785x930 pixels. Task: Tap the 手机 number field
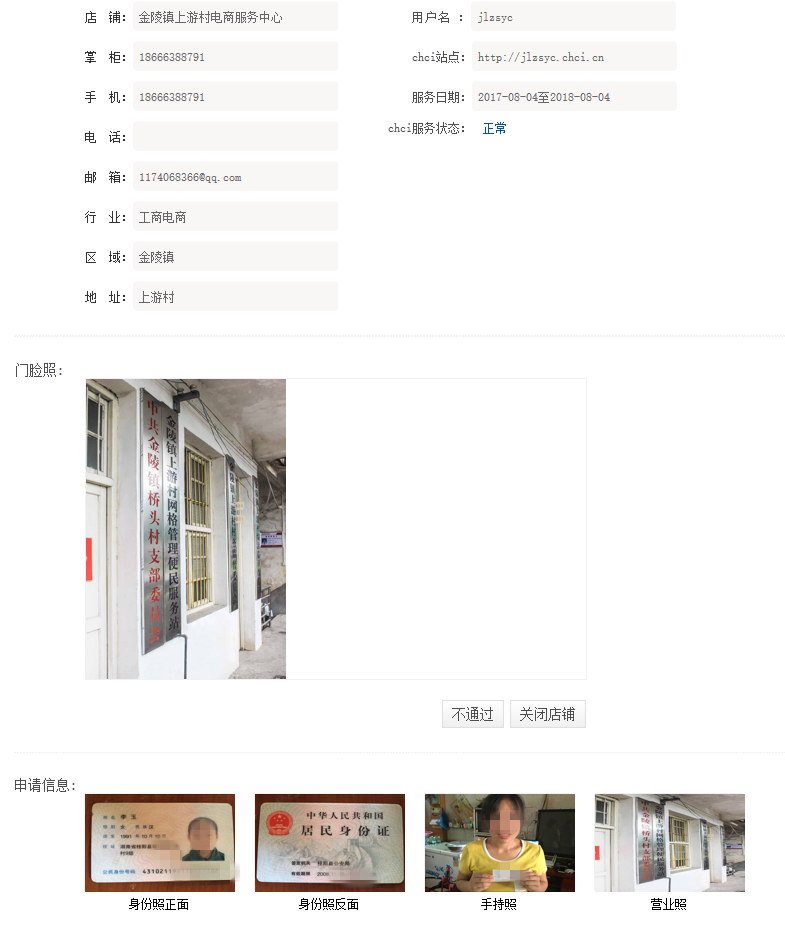235,97
